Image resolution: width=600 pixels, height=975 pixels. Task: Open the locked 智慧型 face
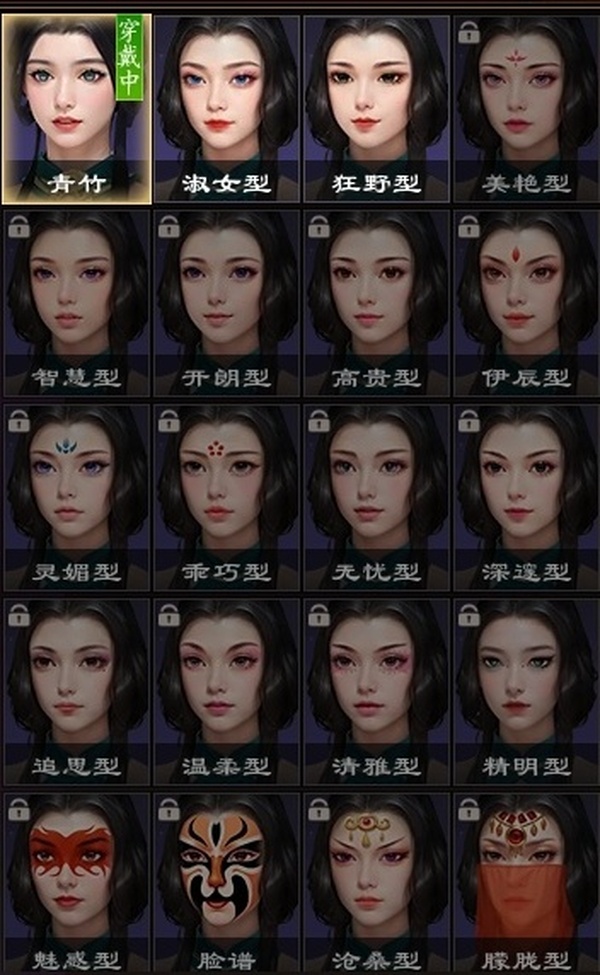click(x=77, y=302)
